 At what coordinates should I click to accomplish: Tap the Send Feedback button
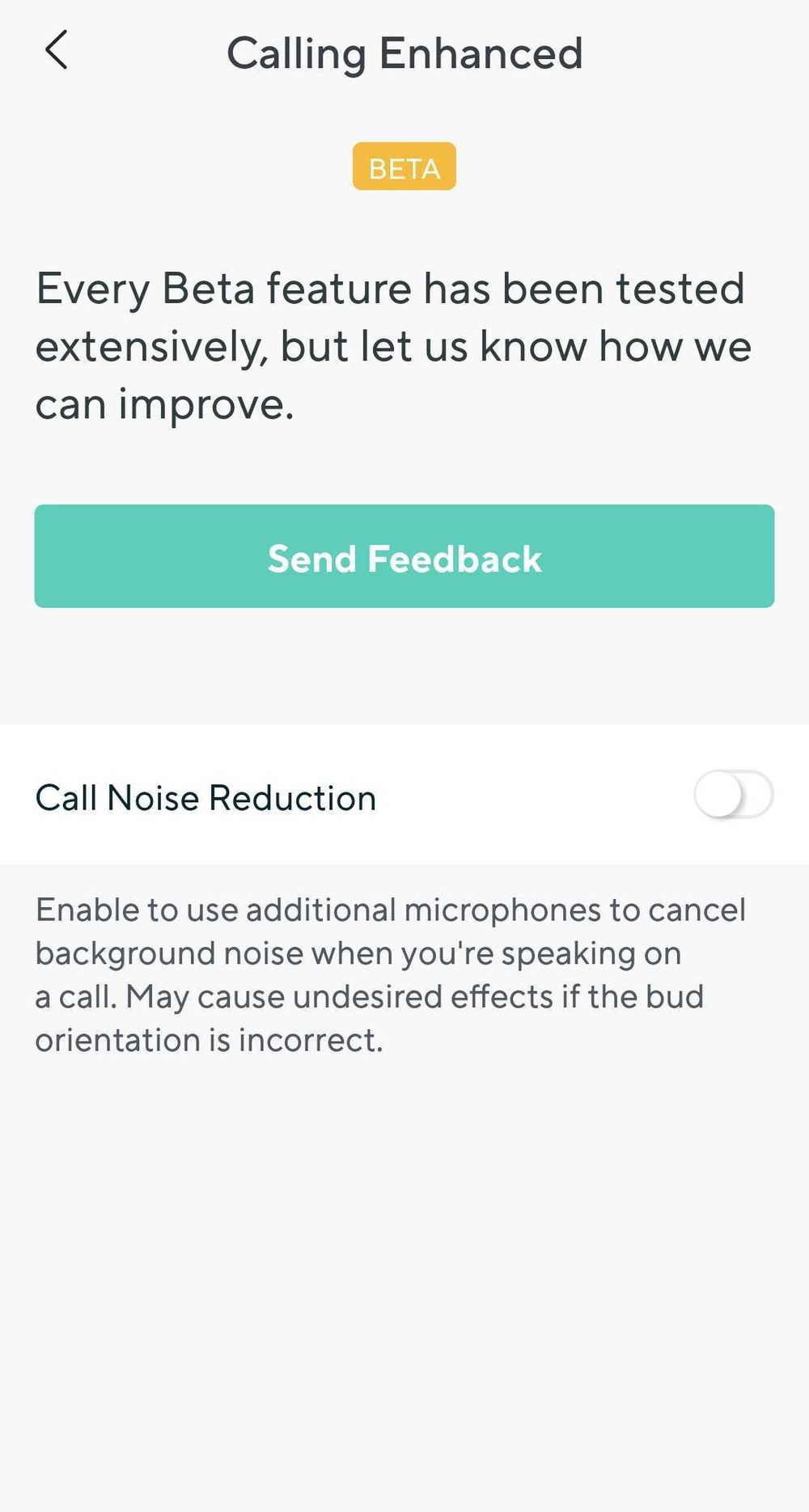404,556
